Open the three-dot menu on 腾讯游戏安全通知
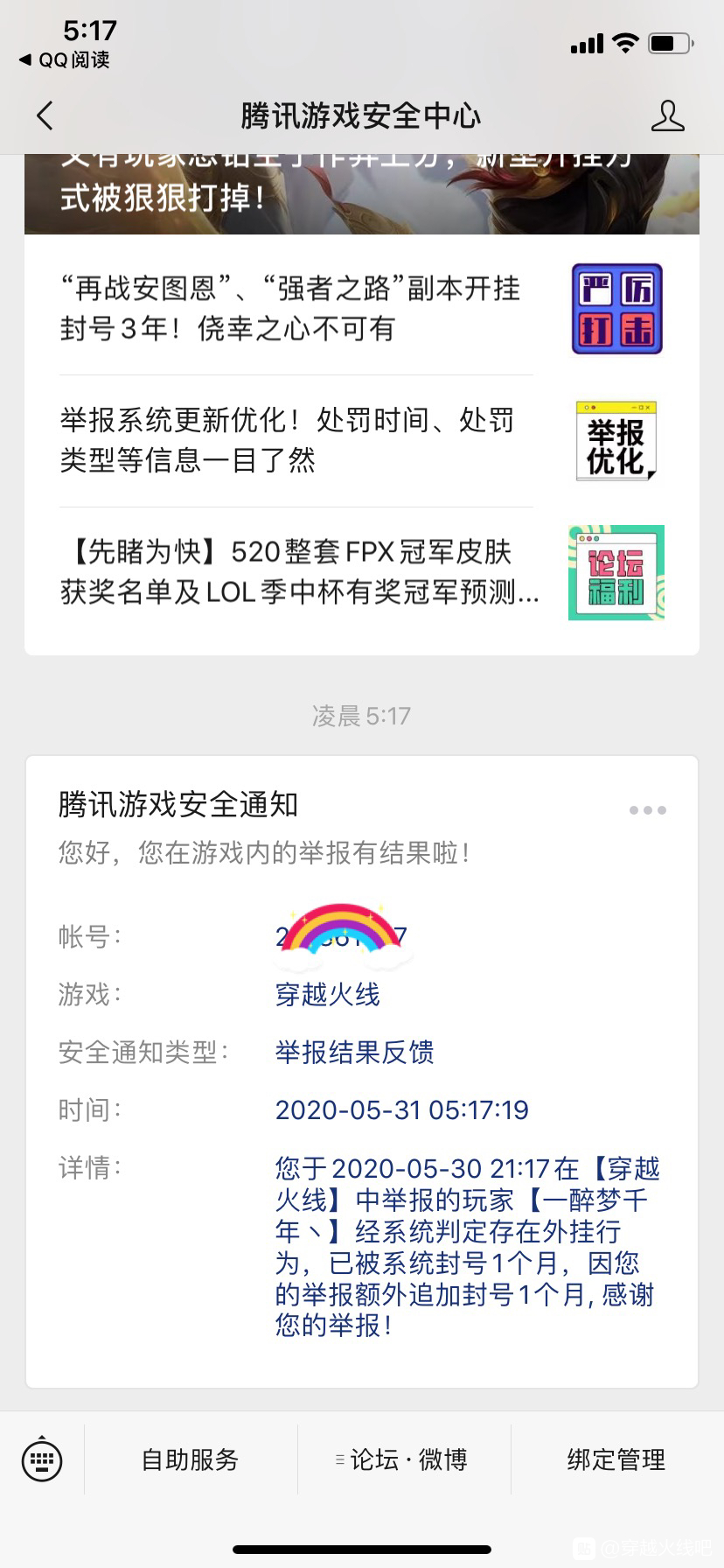 (x=648, y=810)
